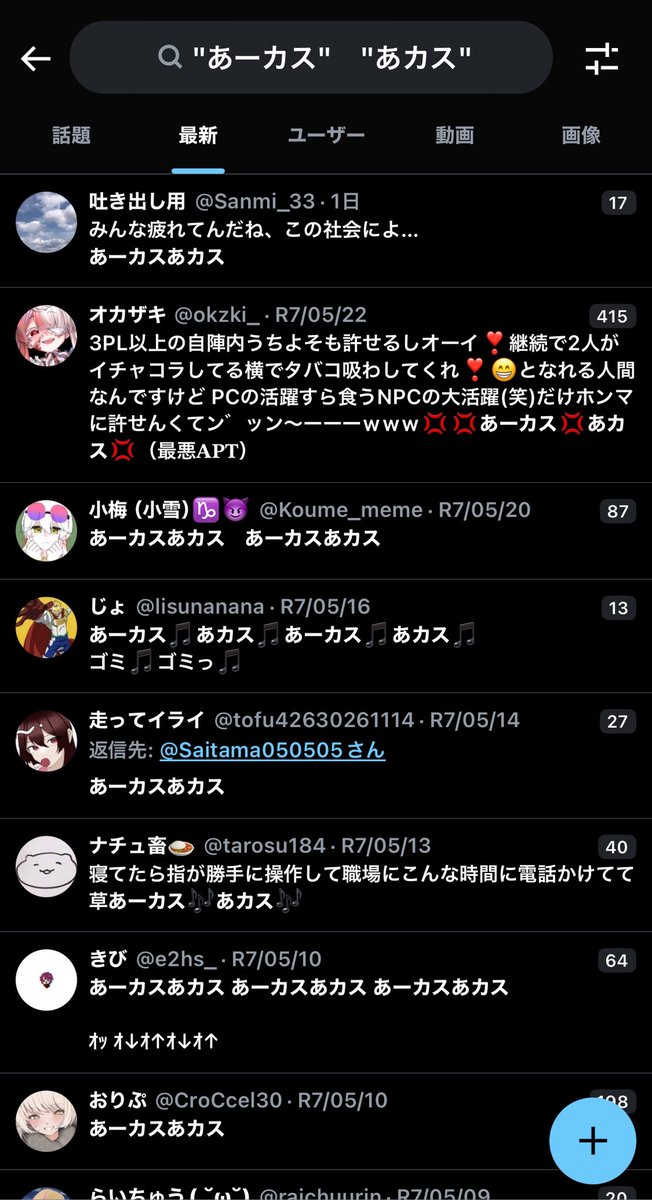Open the post by 吐き出し用
Viewport: 652px width, 1200px height.
pyautogui.click(x=326, y=231)
